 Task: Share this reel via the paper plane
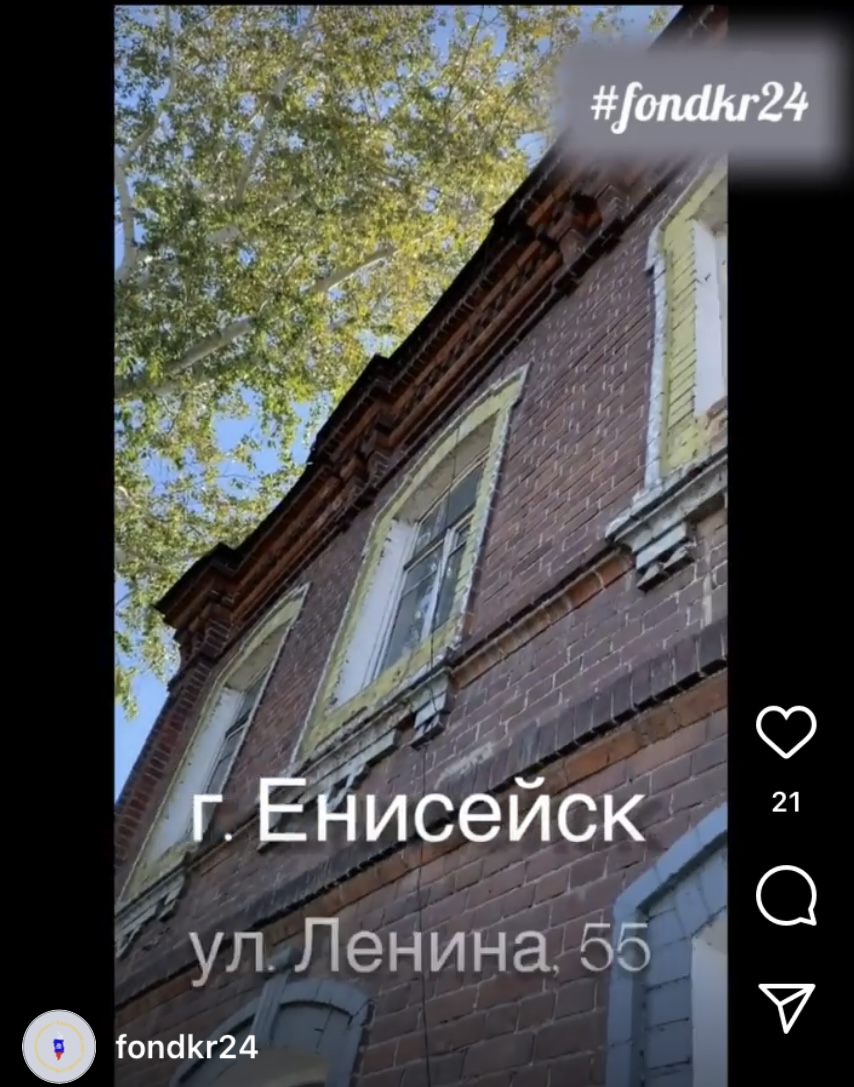786,1006
